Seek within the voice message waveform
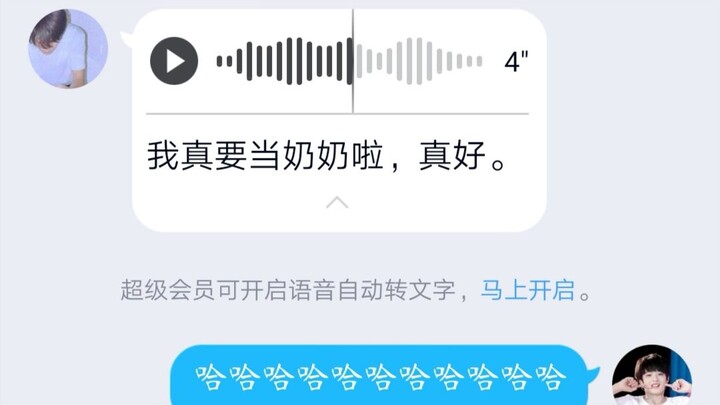 click(350, 62)
